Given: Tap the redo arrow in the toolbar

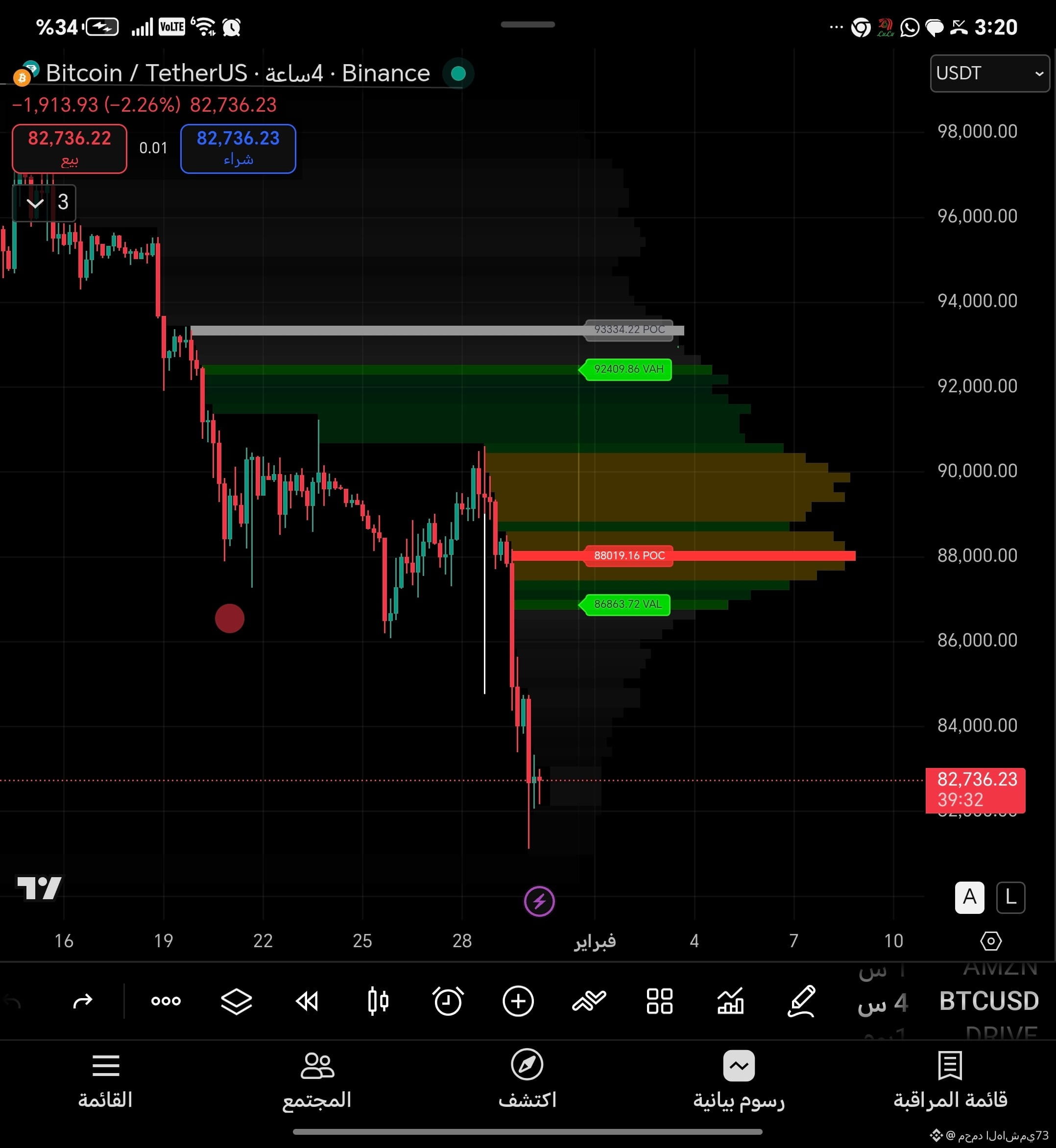Looking at the screenshot, I should coord(82,1001).
